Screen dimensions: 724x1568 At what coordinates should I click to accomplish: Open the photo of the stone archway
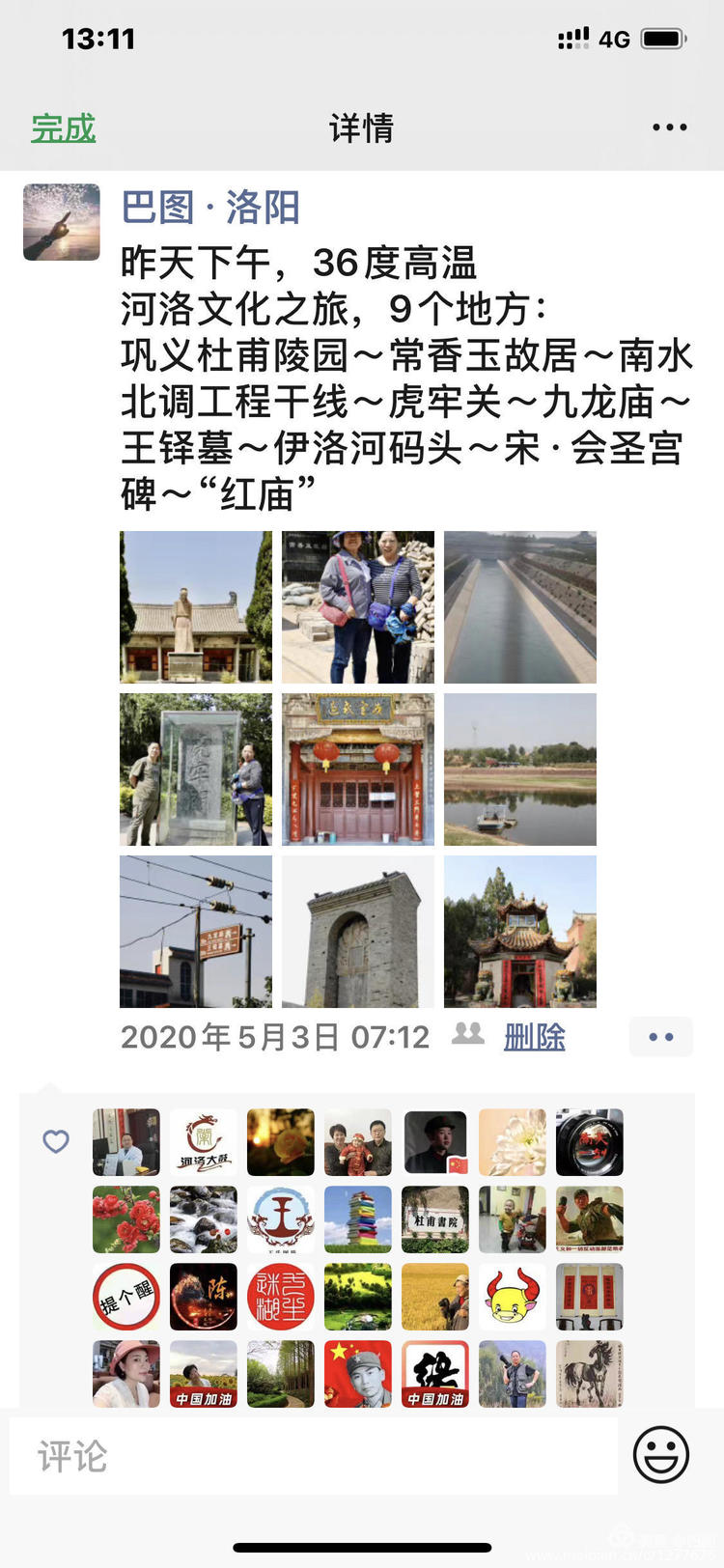[x=357, y=930]
